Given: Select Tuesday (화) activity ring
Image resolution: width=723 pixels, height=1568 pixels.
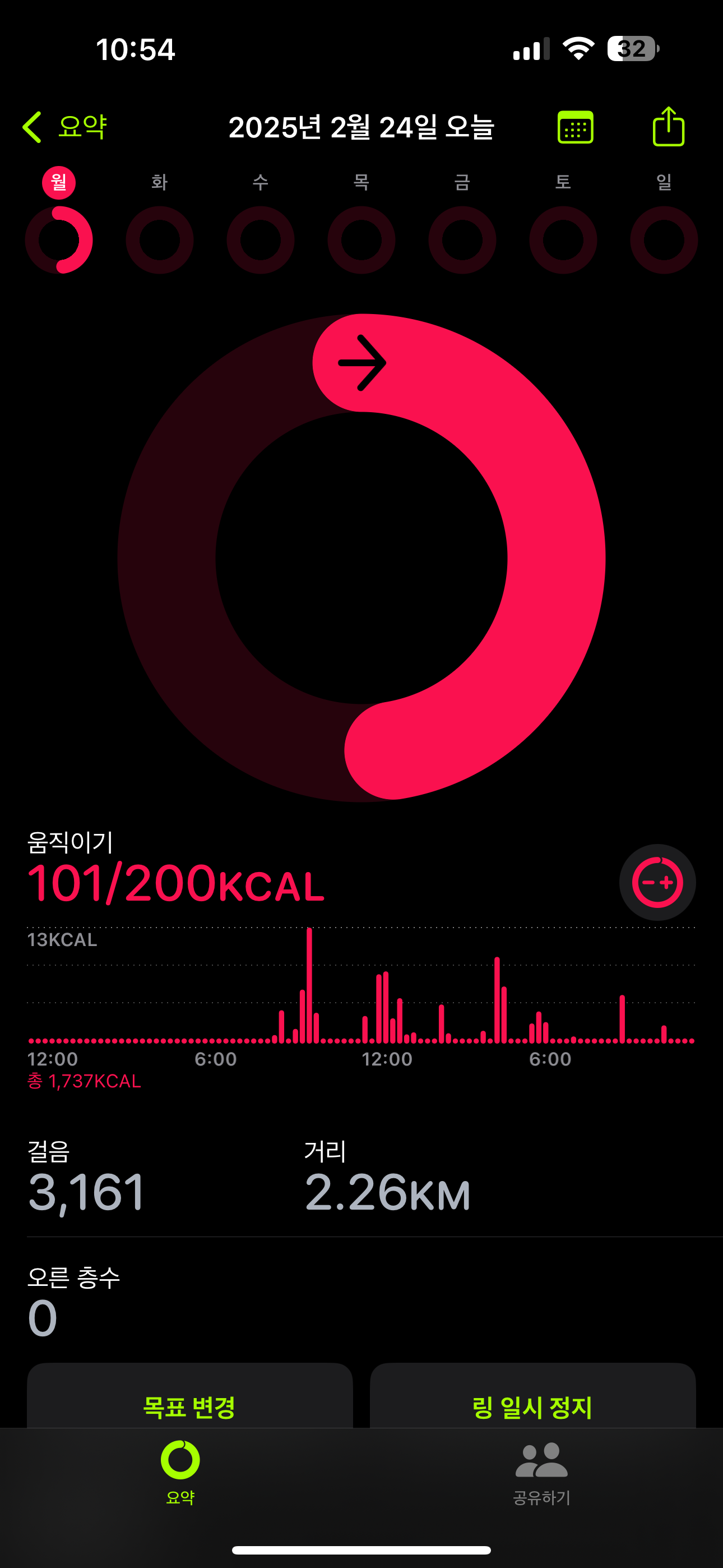Looking at the screenshot, I should [x=159, y=240].
